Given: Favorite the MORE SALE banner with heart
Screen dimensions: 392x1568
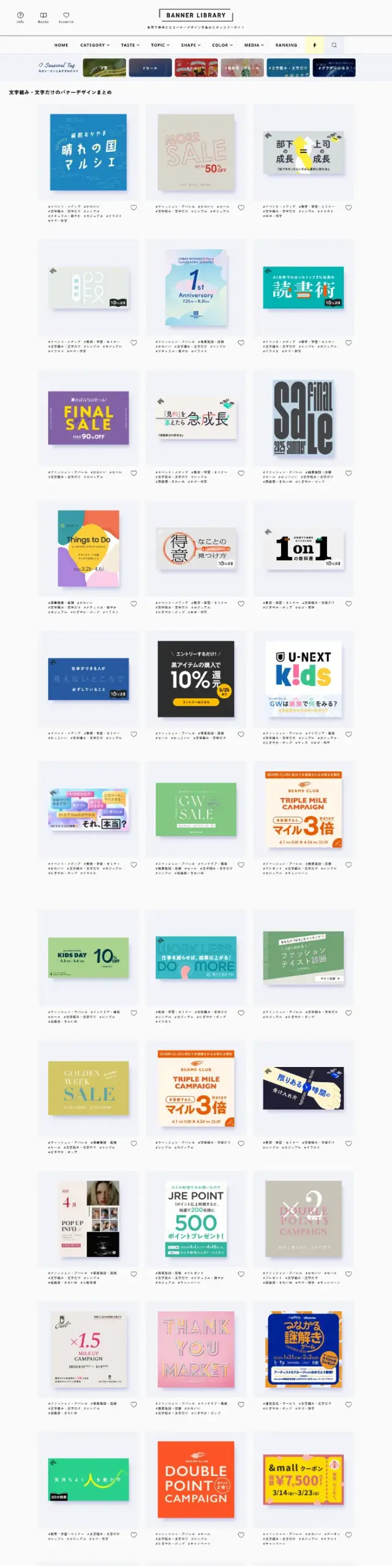Looking at the screenshot, I should click(241, 208).
